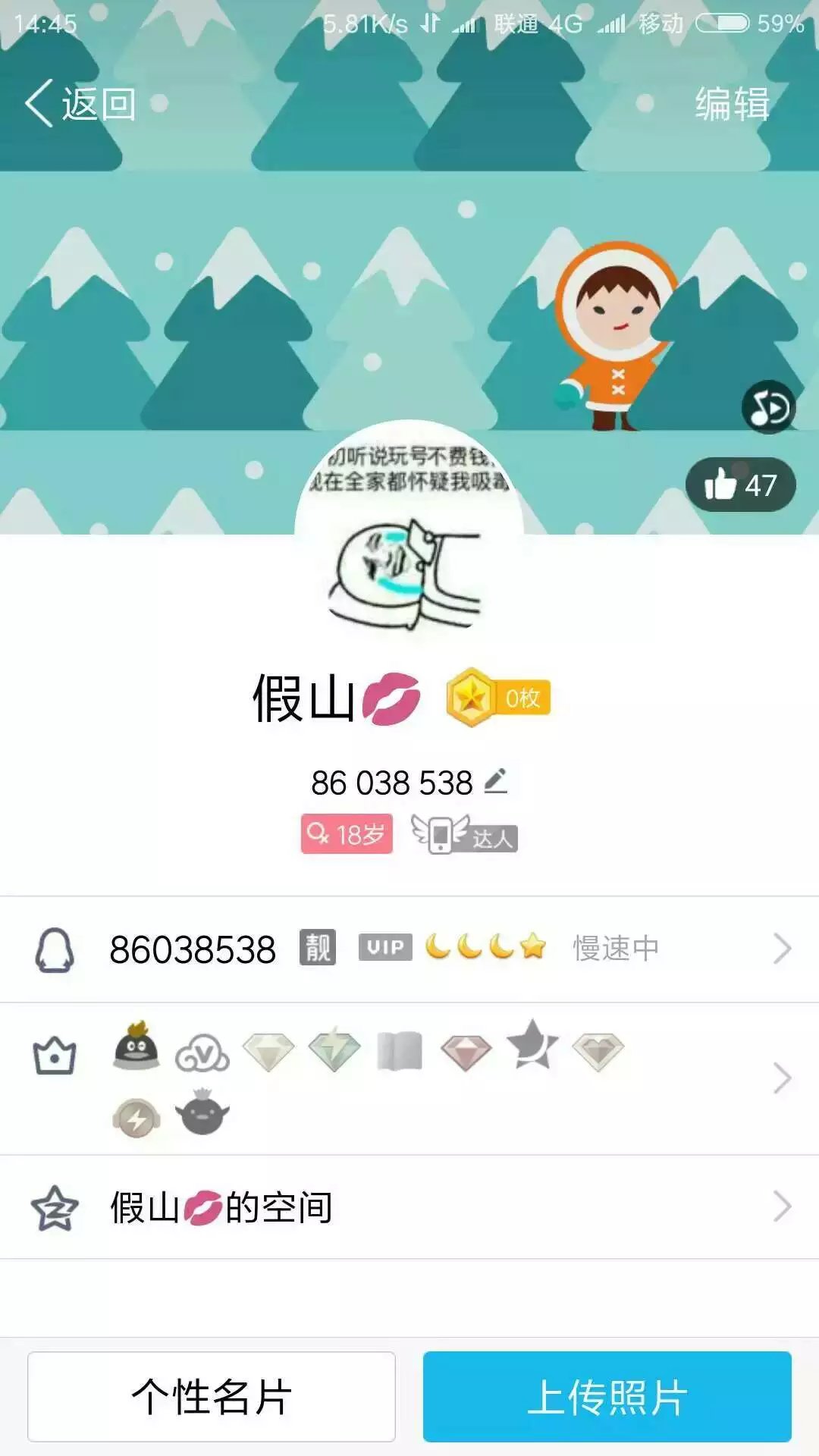Open 编辑 to edit the profile

click(x=733, y=104)
